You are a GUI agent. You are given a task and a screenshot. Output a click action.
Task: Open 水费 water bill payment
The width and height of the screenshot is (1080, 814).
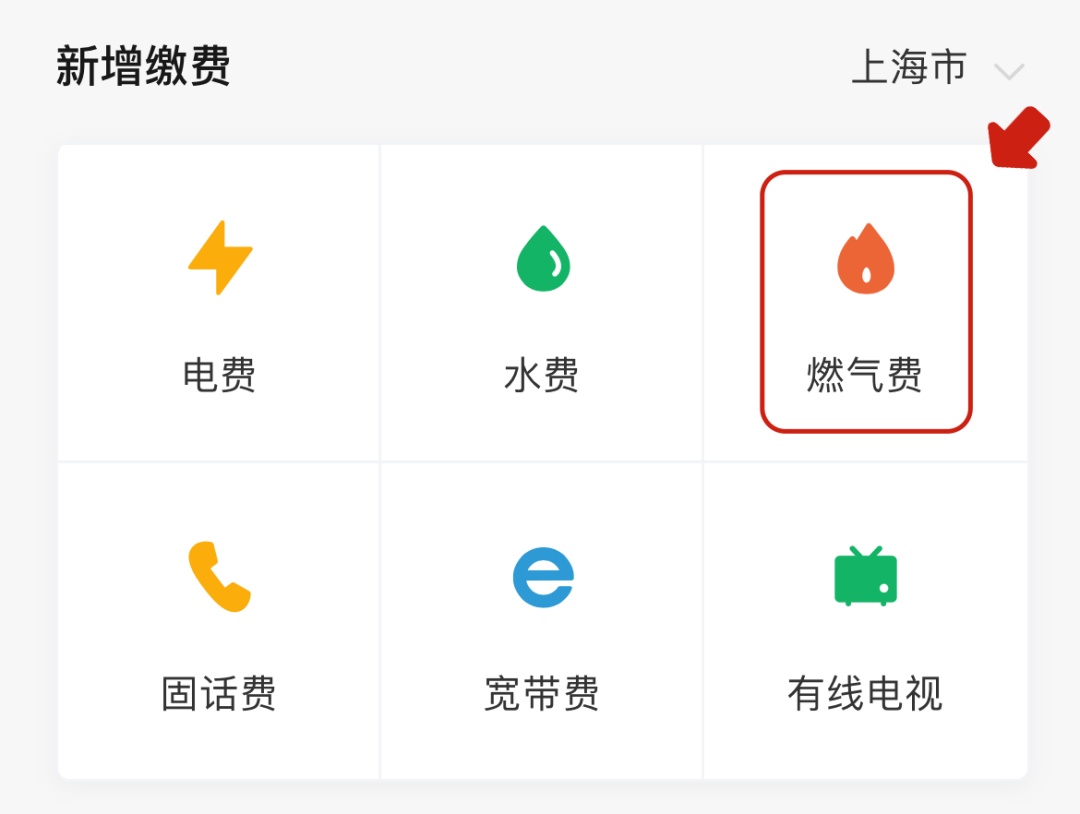coord(542,303)
